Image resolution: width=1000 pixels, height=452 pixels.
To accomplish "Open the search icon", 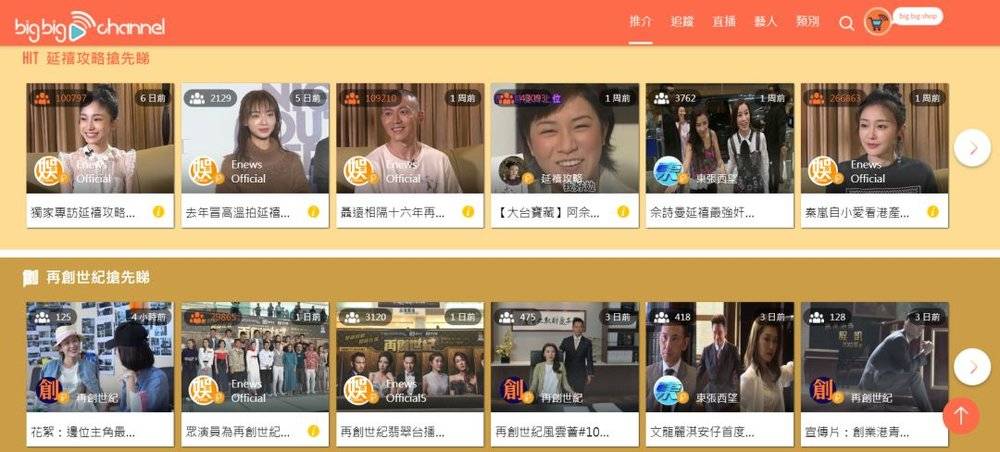I will point(846,23).
